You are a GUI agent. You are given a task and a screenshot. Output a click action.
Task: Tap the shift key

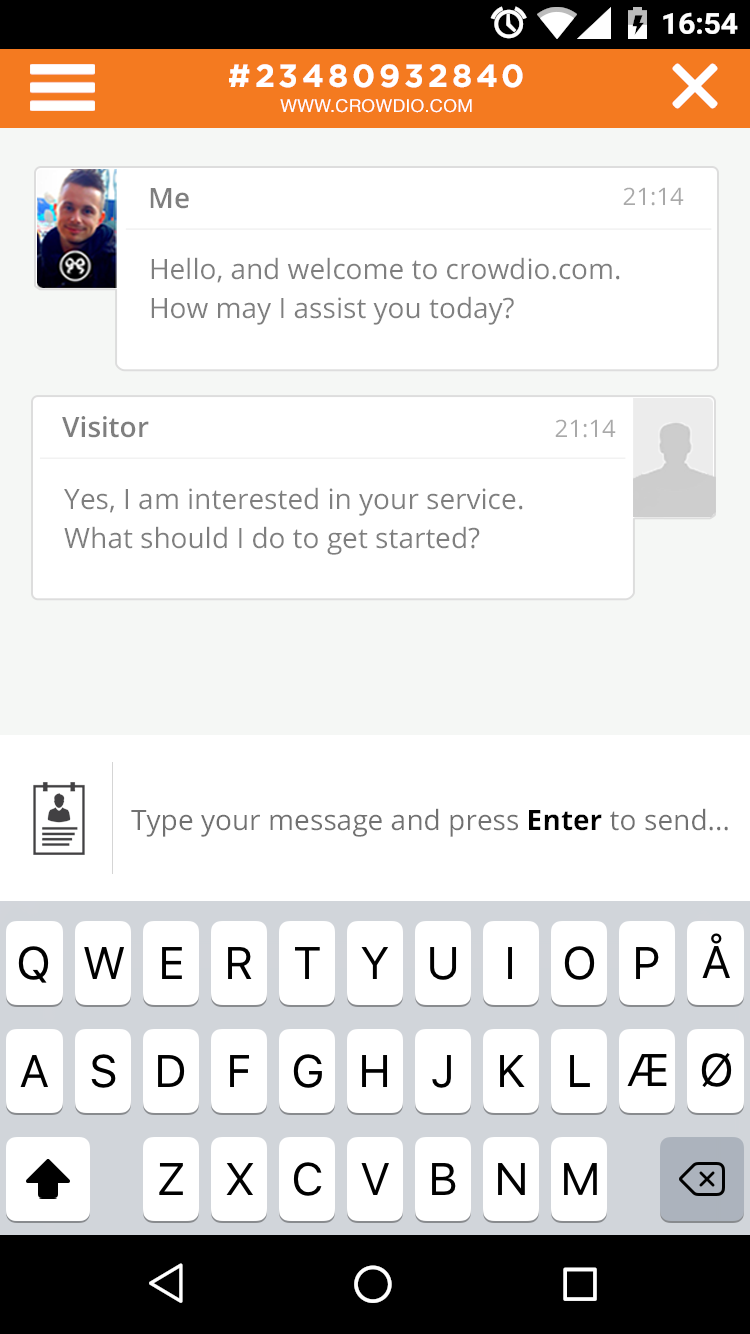pos(48,1180)
